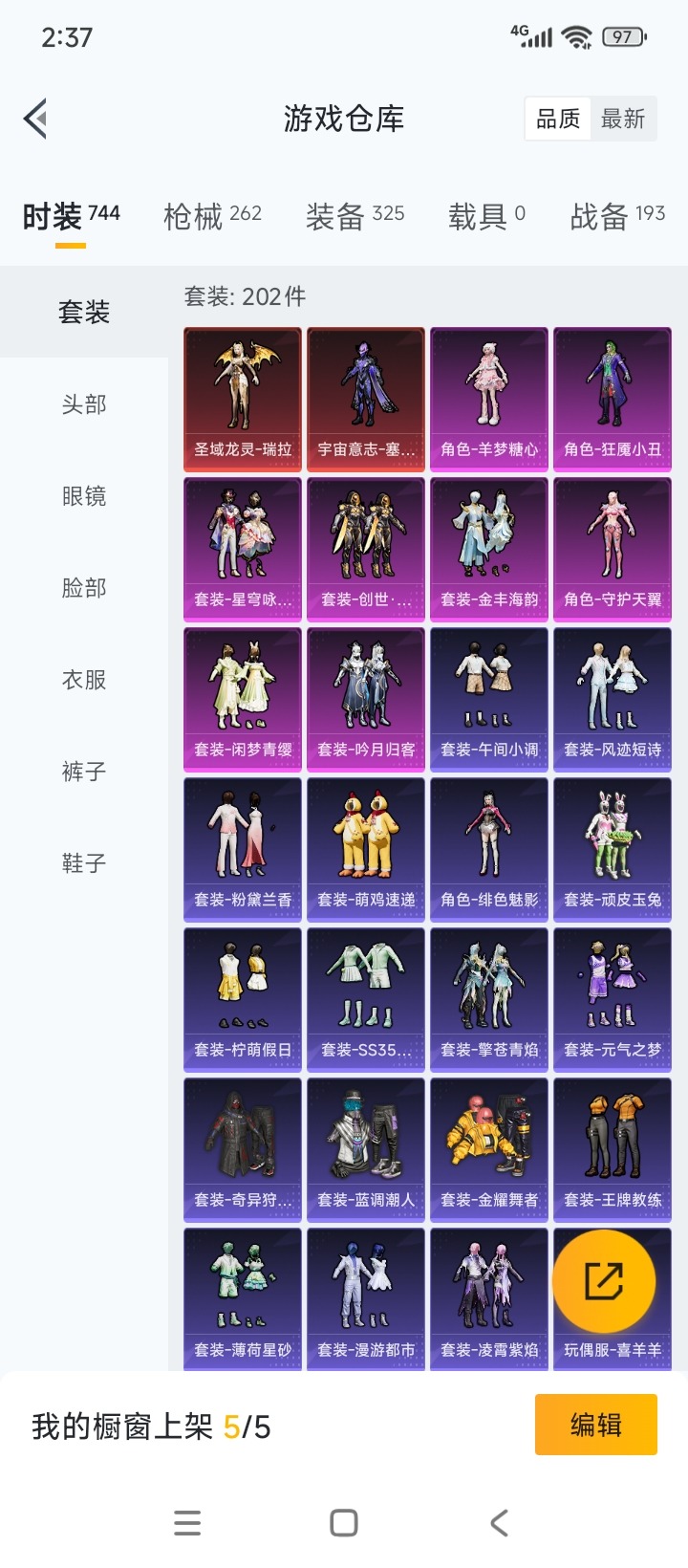The height and width of the screenshot is (1568, 688).
Task: Tap the Android back navigation icon
Action: click(498, 1522)
